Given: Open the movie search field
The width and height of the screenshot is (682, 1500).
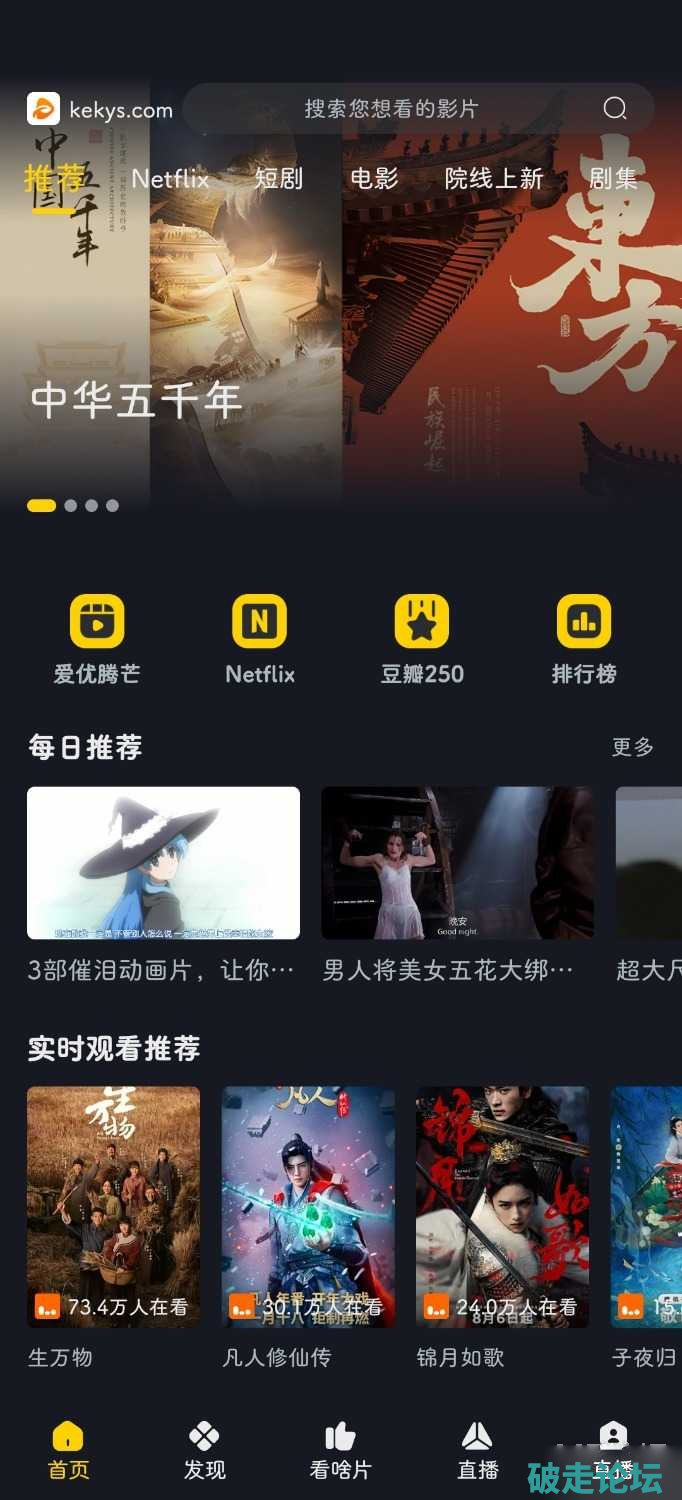Looking at the screenshot, I should pos(391,108).
